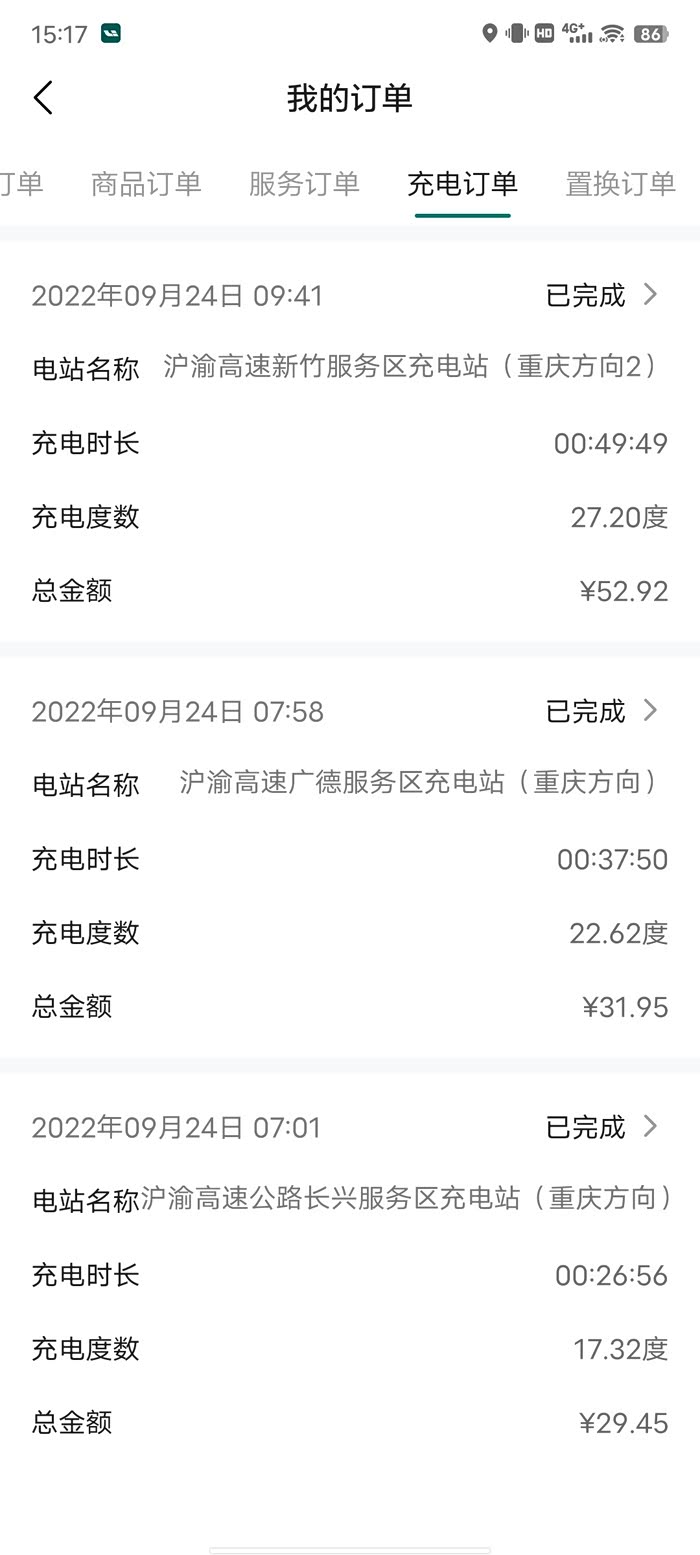The image size is (700, 1555).
Task: Switch to the 置换订单 tab
Action: tap(620, 184)
